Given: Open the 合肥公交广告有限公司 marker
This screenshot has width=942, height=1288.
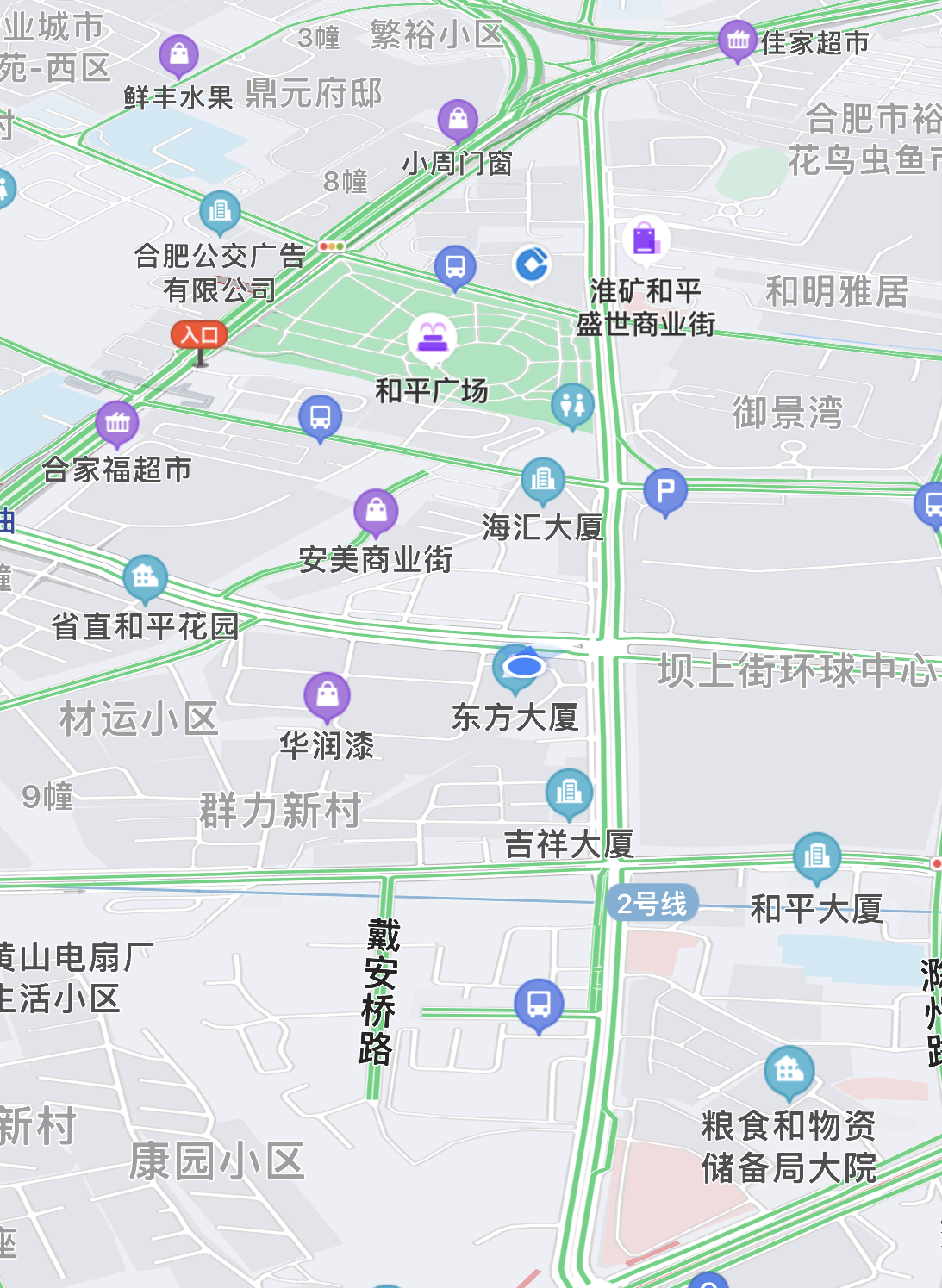Looking at the screenshot, I should [x=220, y=211].
